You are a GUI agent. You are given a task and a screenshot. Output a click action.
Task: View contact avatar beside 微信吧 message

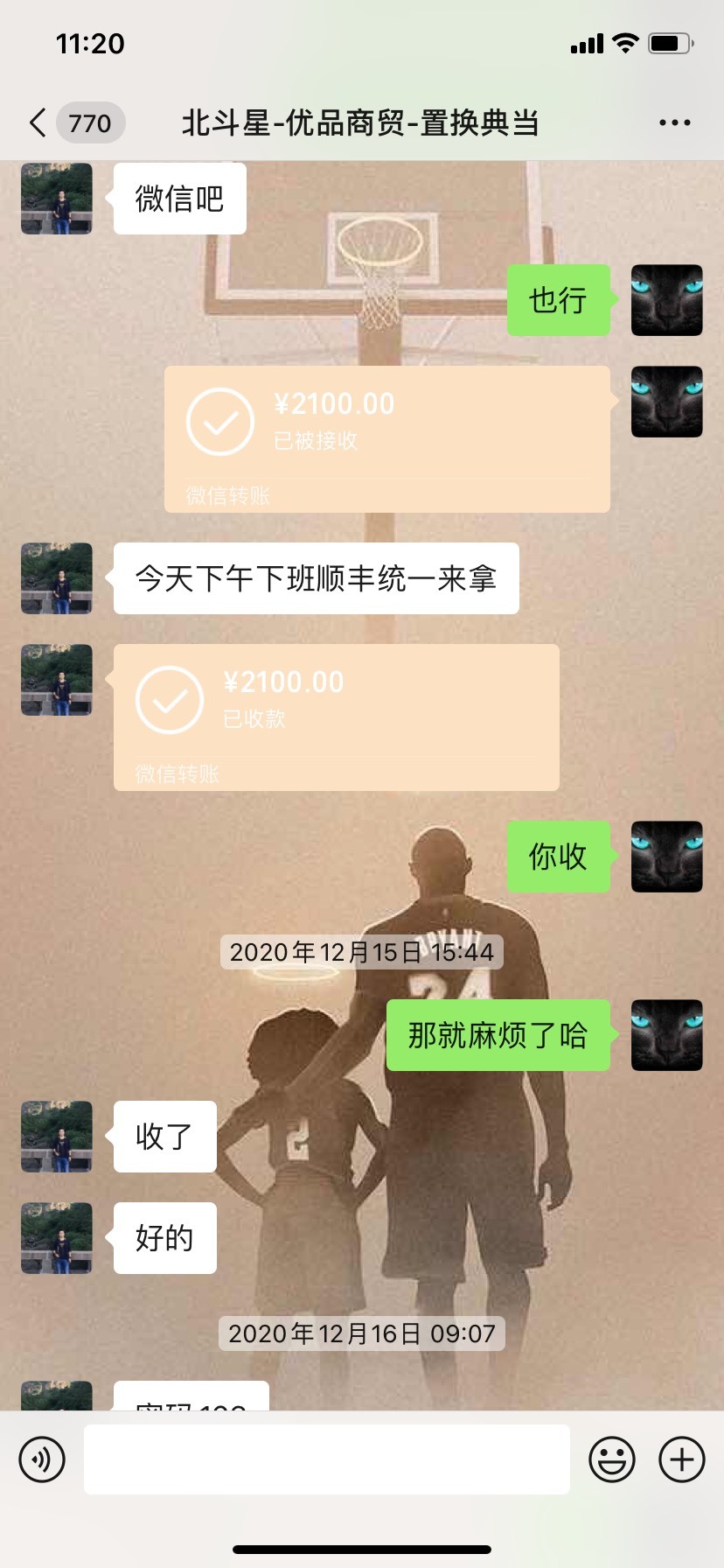click(x=57, y=199)
